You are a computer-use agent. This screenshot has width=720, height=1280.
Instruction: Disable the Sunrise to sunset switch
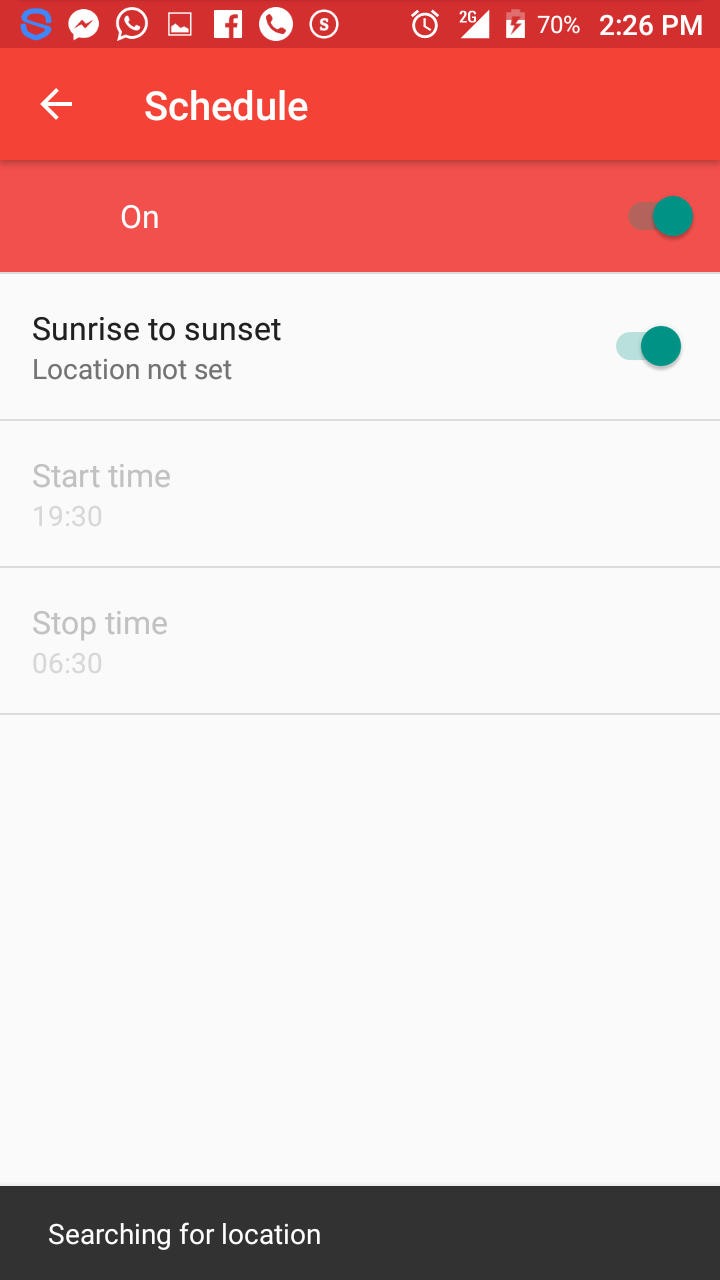click(649, 347)
